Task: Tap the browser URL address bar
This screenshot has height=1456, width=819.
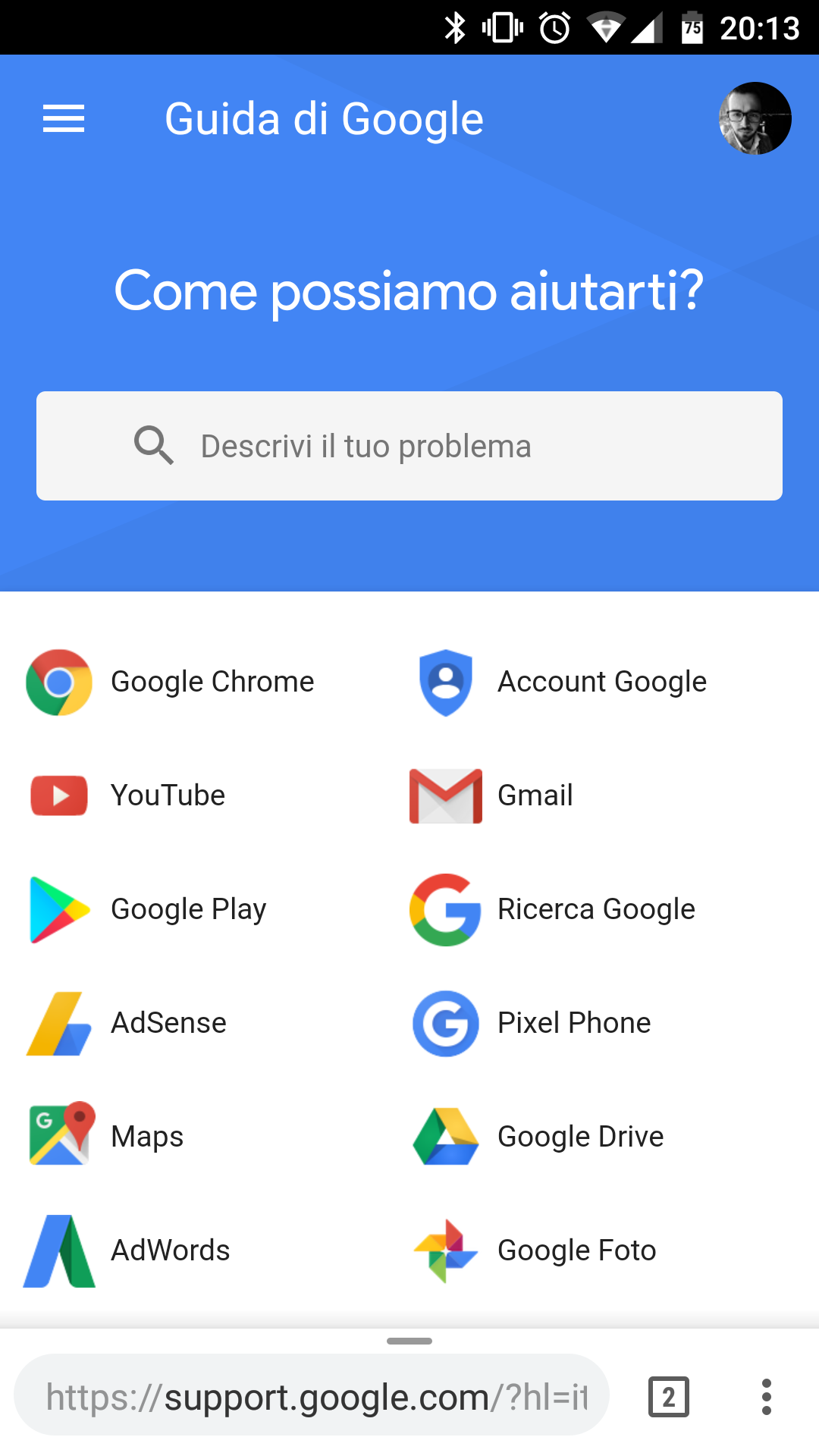Action: pos(312,1396)
